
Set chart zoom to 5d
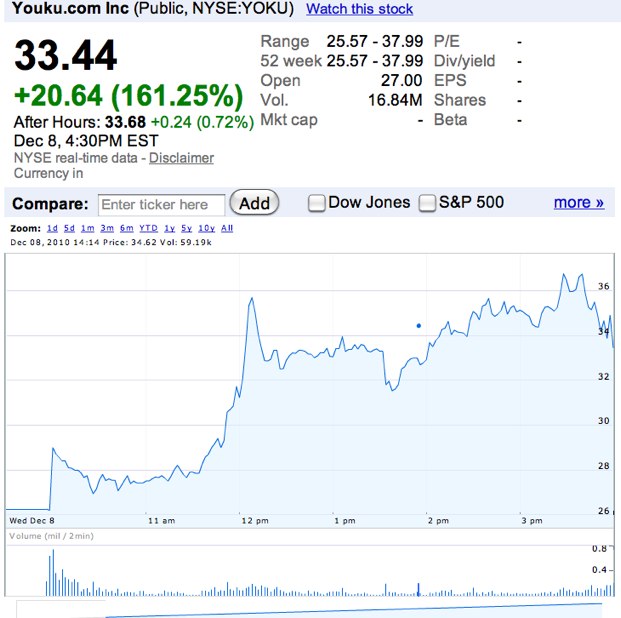pos(70,228)
